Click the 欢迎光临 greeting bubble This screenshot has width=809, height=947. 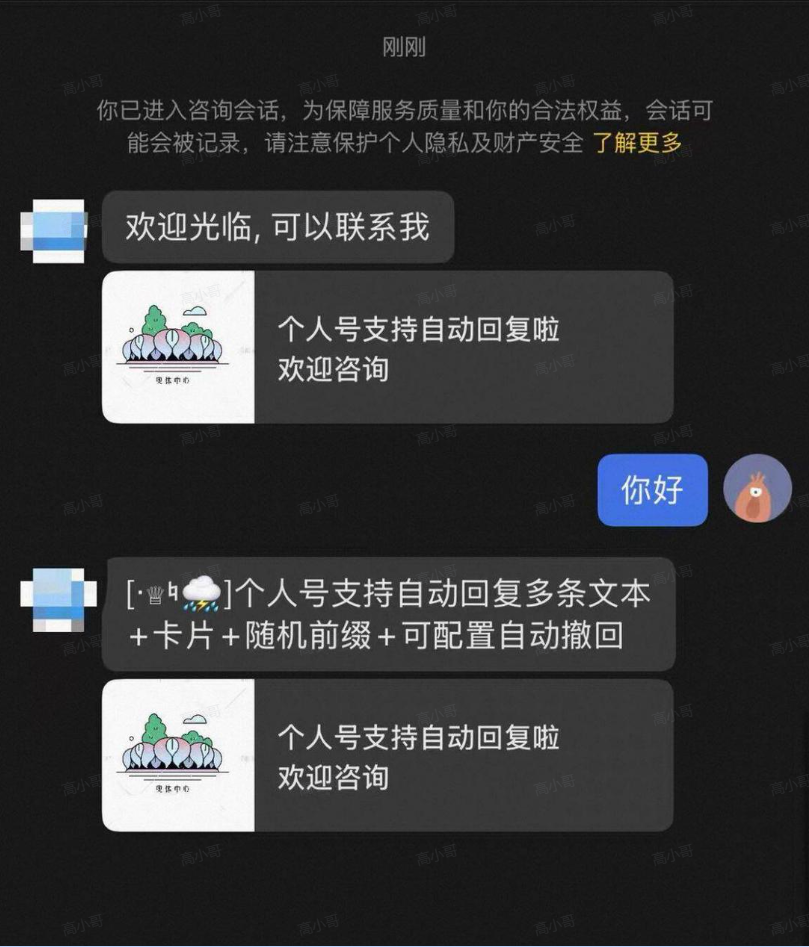pos(278,228)
